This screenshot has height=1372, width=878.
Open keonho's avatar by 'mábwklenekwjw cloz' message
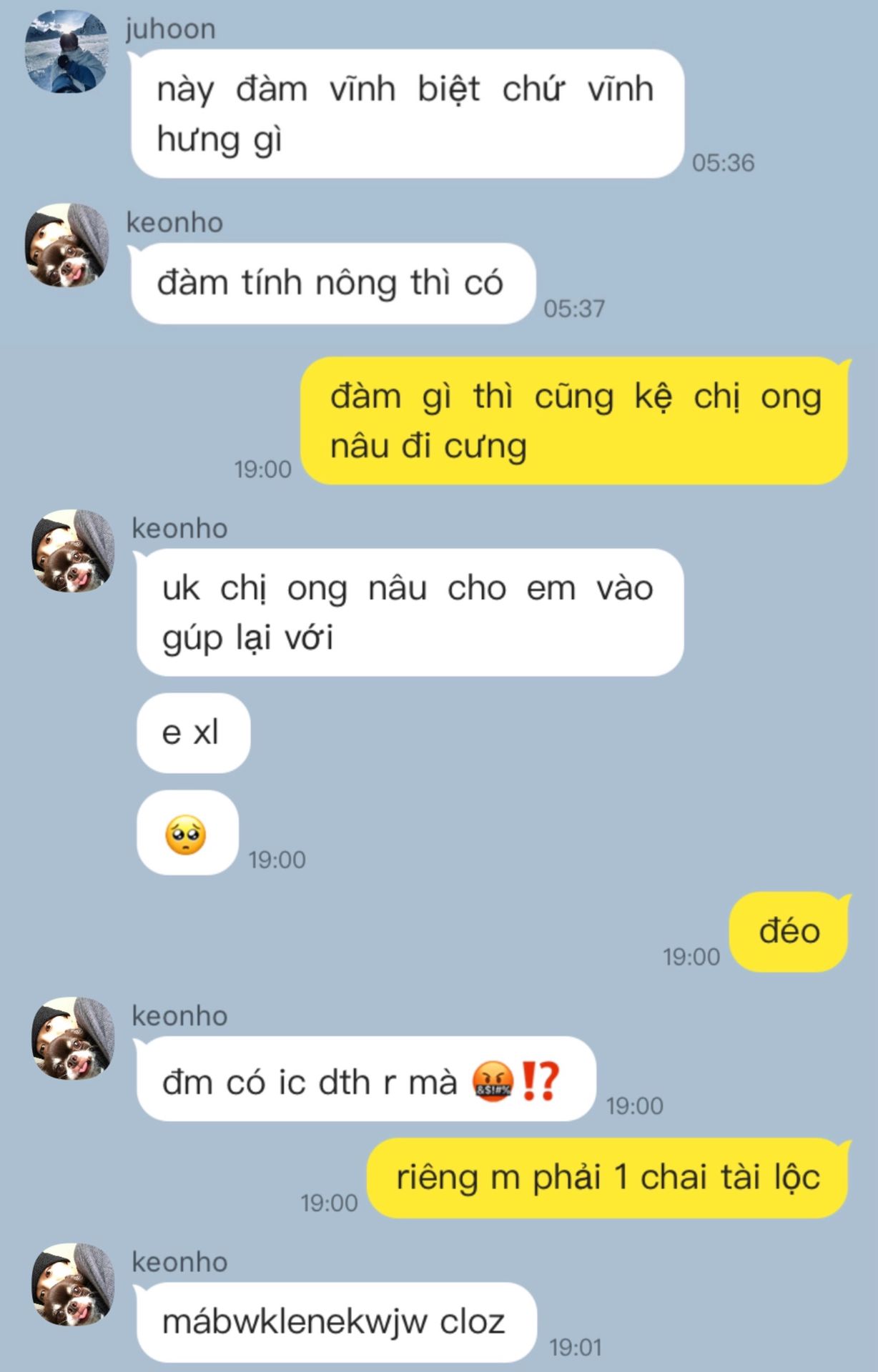click(x=72, y=1284)
